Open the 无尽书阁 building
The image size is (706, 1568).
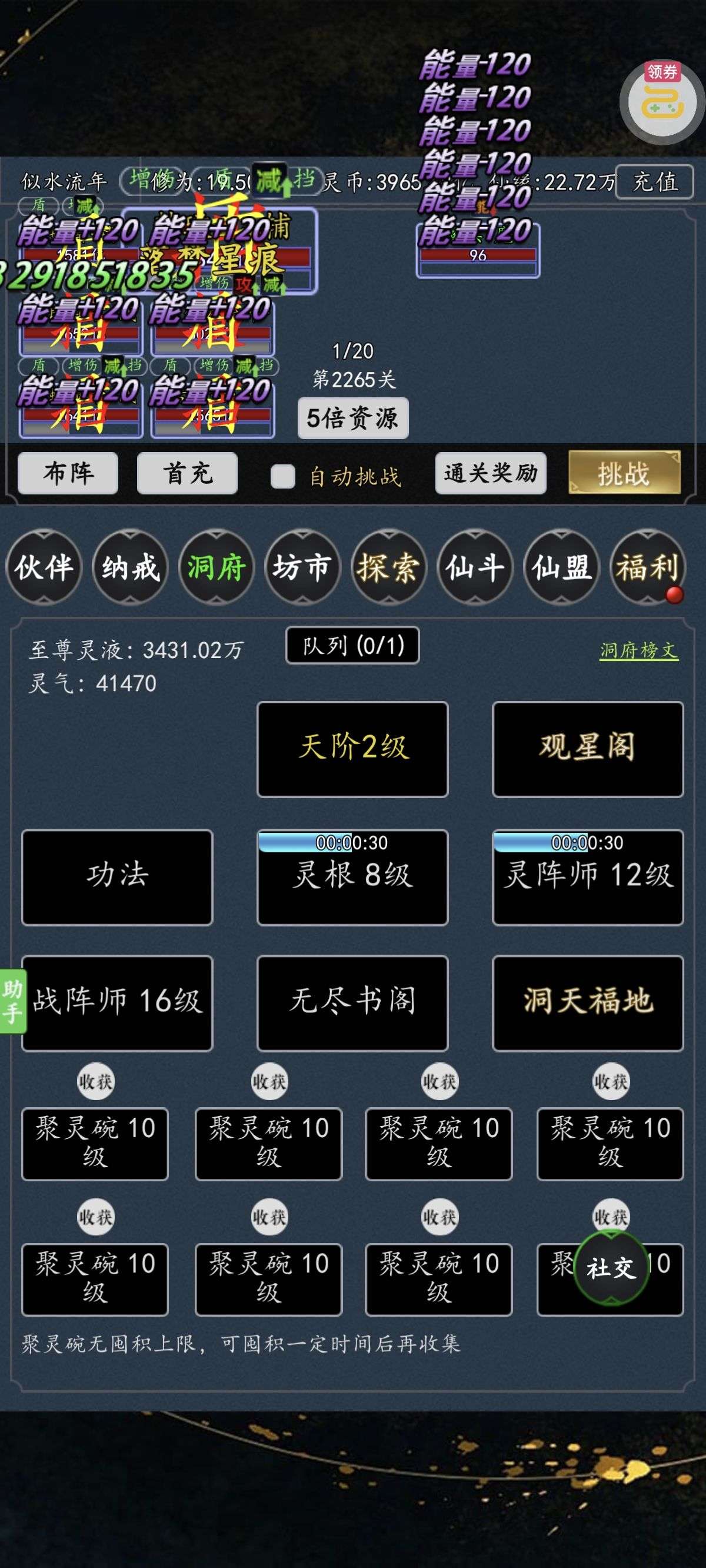pos(352,1002)
